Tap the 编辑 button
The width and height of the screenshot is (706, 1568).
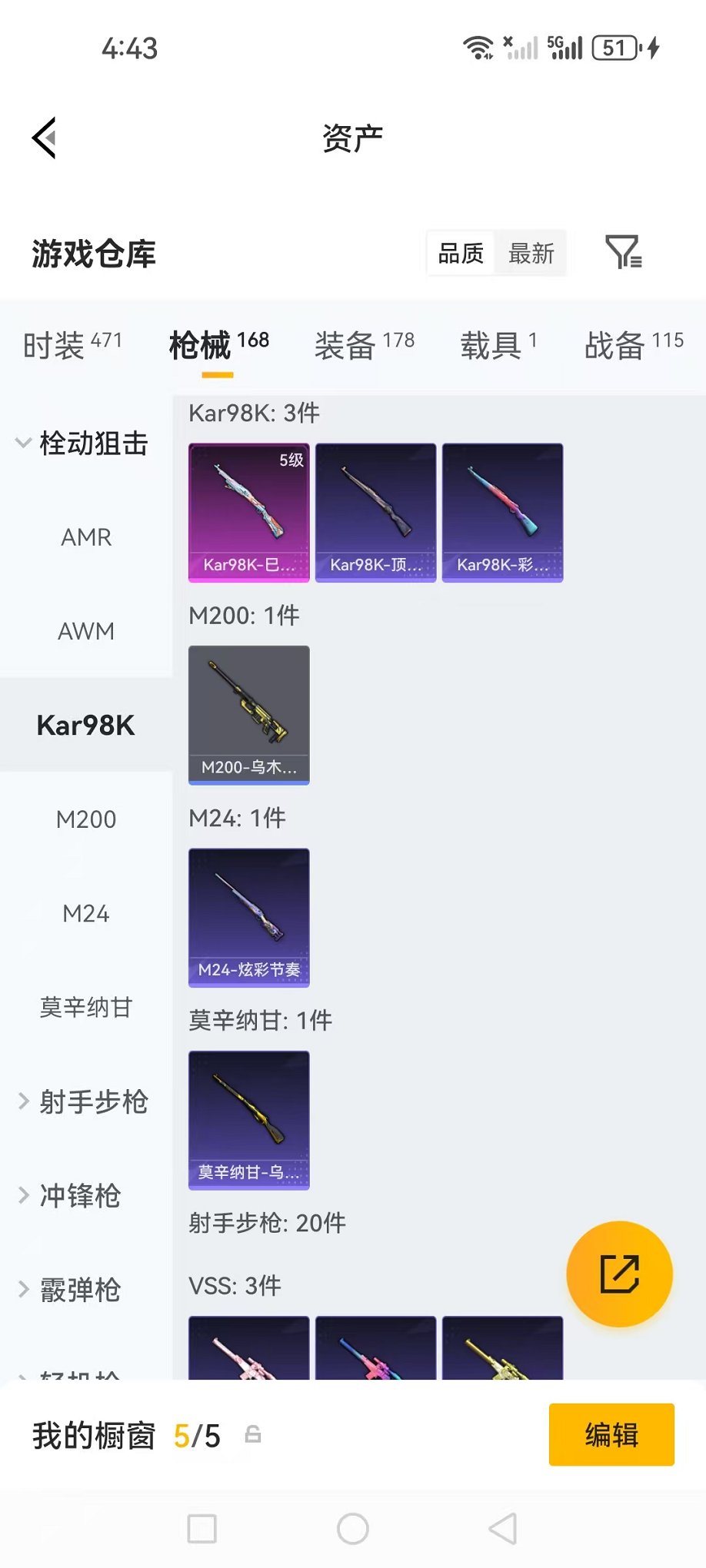click(x=611, y=1434)
